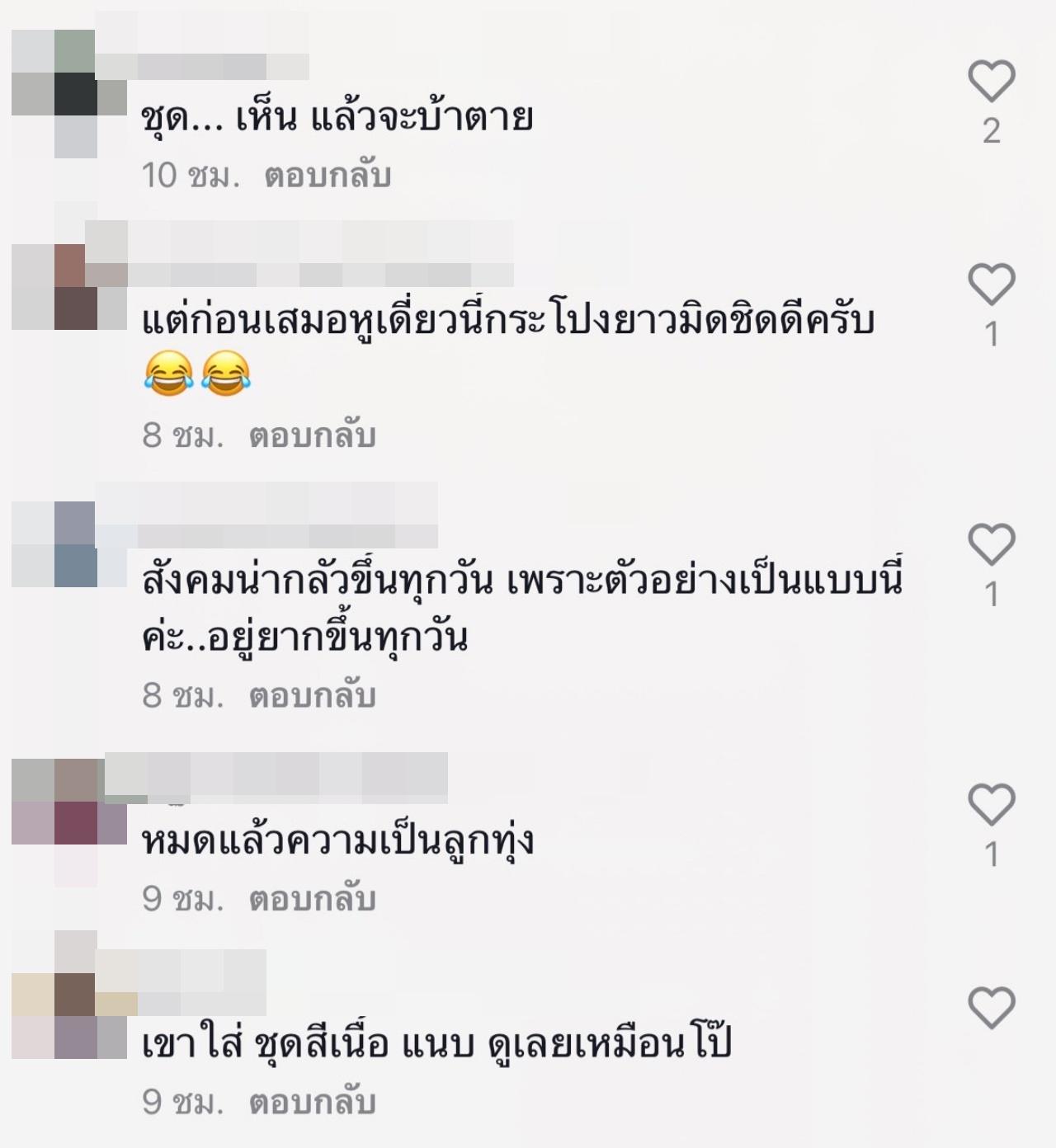Like the comment starting 'แต่ก่อนเสมอหู'
Screen dimensions: 1056x1148
pyautogui.click(x=991, y=285)
